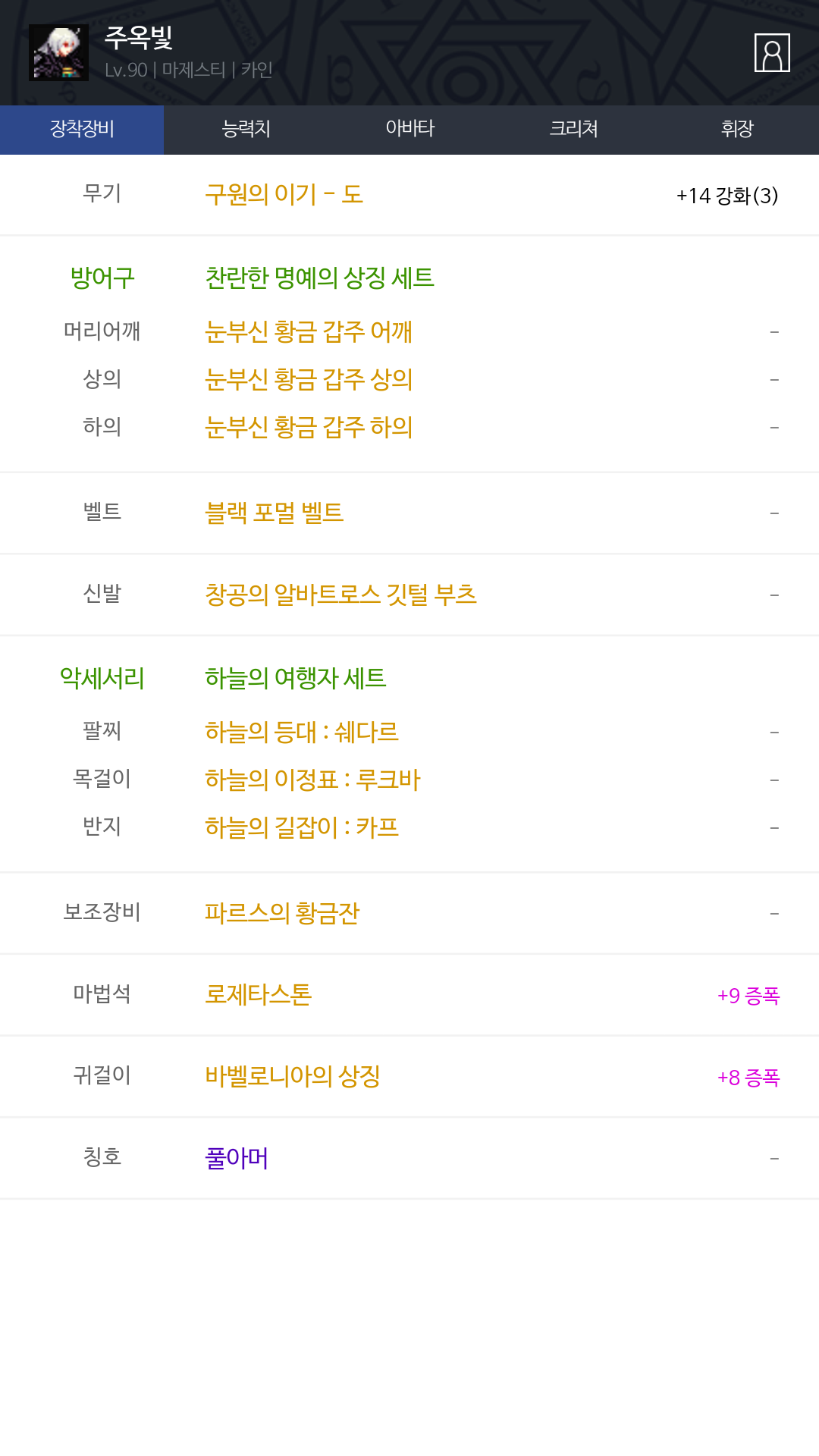819x1456 pixels.
Task: Open 바벨로니아의 상징 earring
Action: coord(292,1076)
